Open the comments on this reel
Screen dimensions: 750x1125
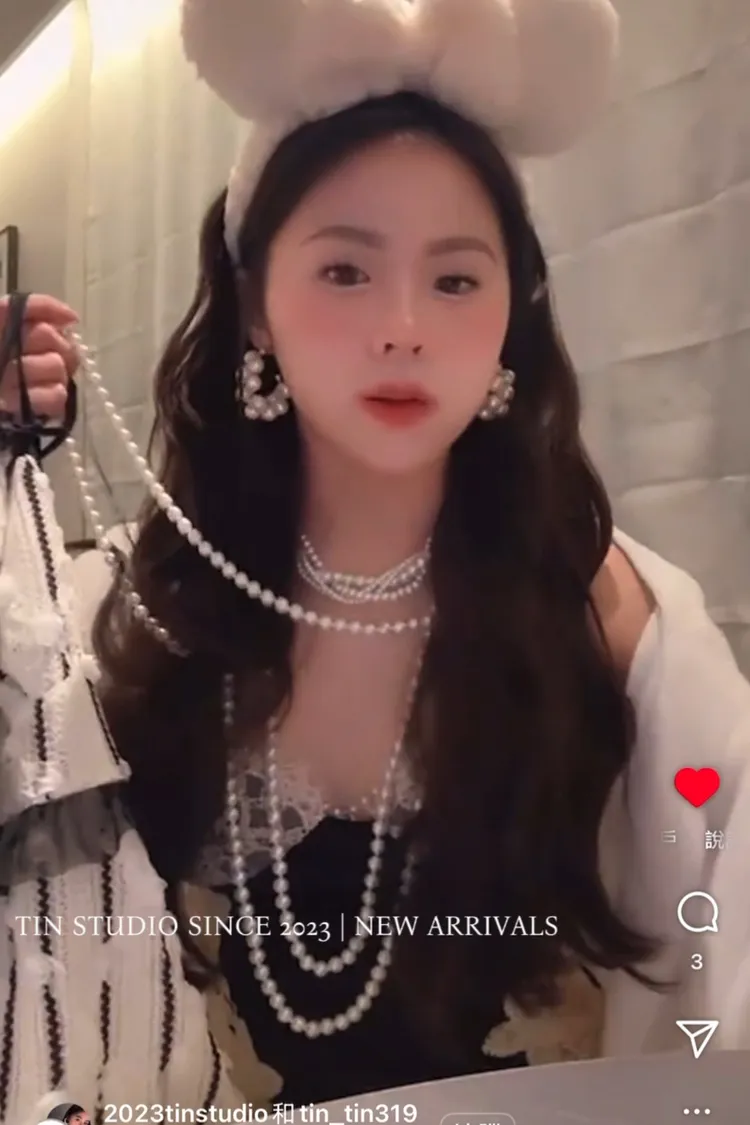click(698, 912)
